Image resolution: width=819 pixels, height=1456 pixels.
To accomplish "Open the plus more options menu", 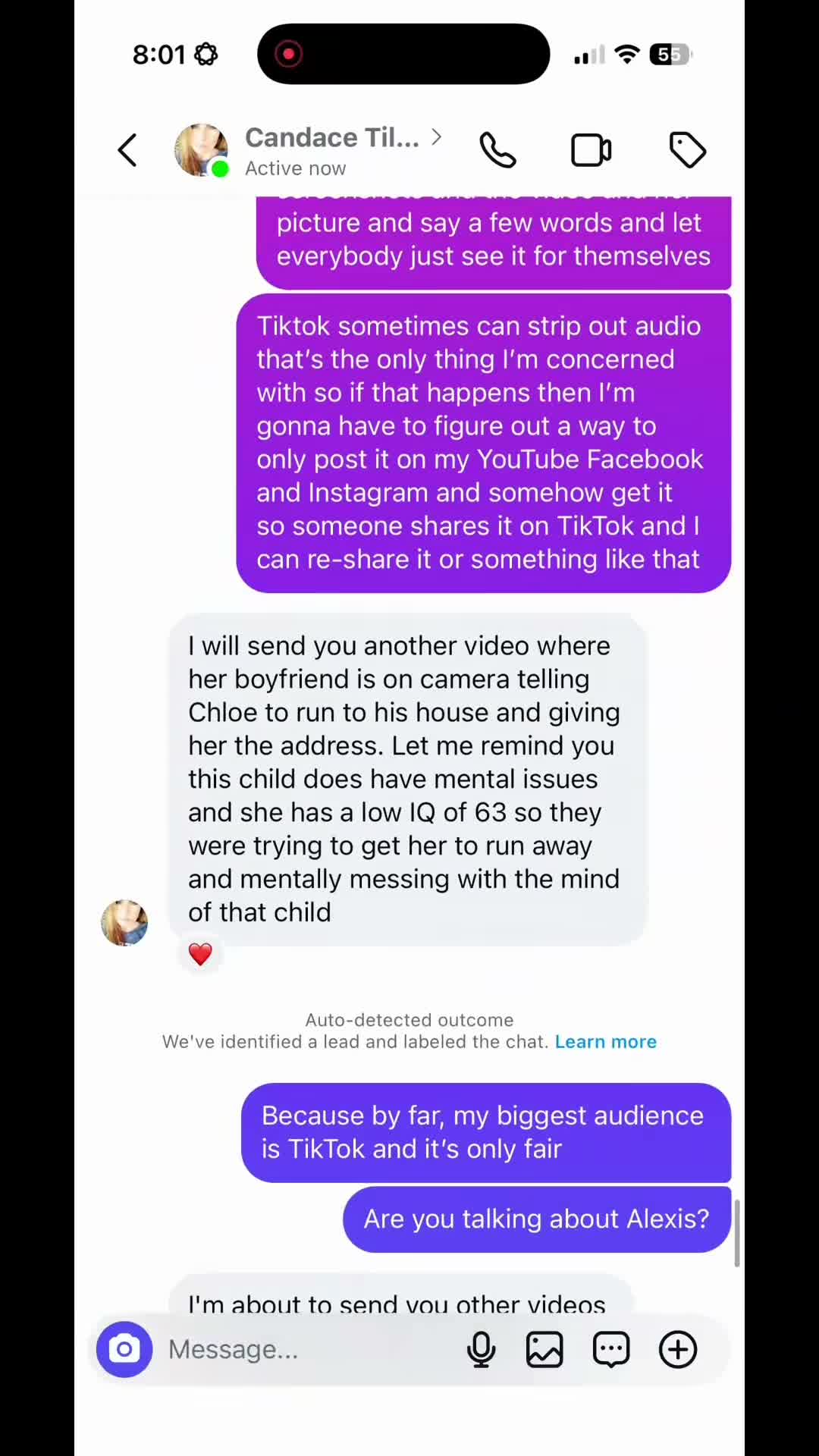I will (x=678, y=1350).
